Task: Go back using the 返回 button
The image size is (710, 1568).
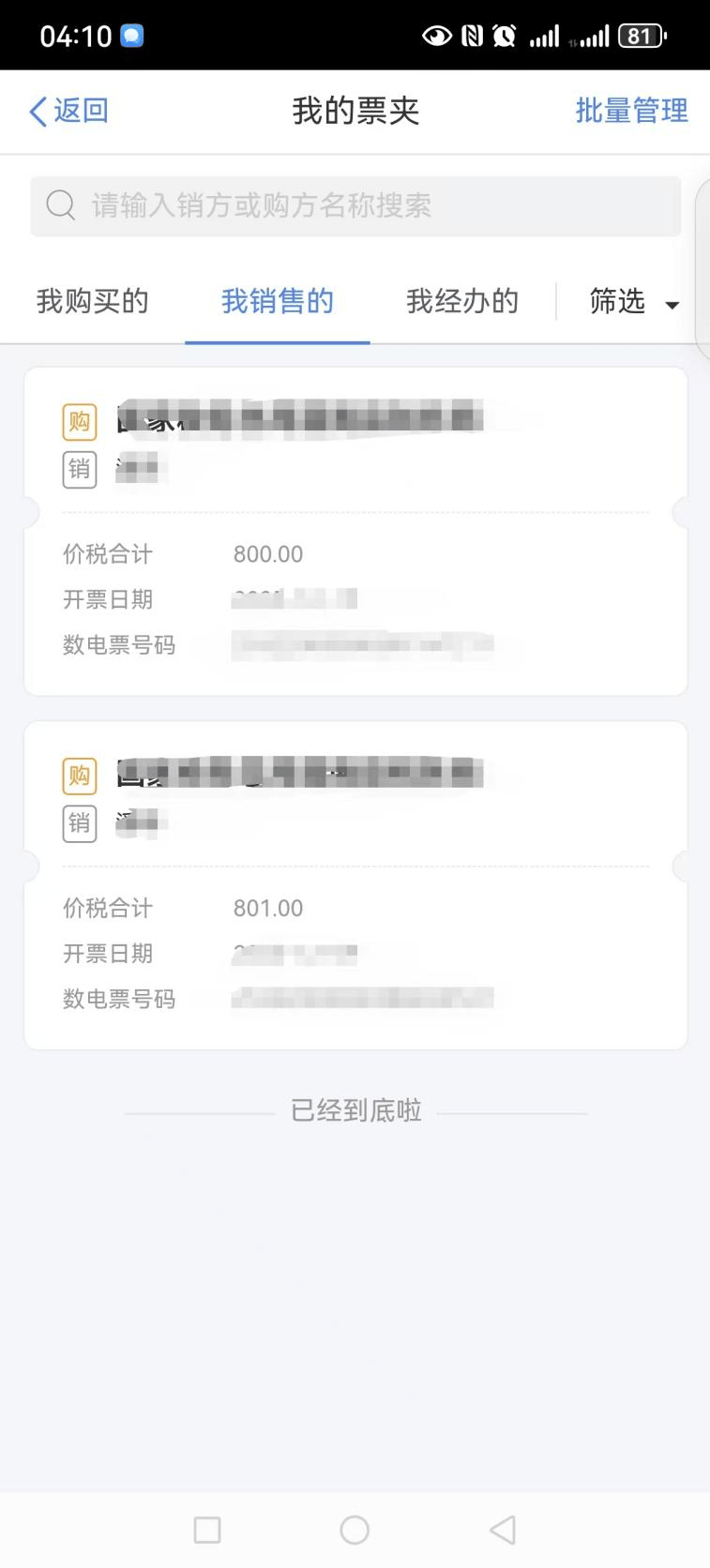Action: (68, 111)
